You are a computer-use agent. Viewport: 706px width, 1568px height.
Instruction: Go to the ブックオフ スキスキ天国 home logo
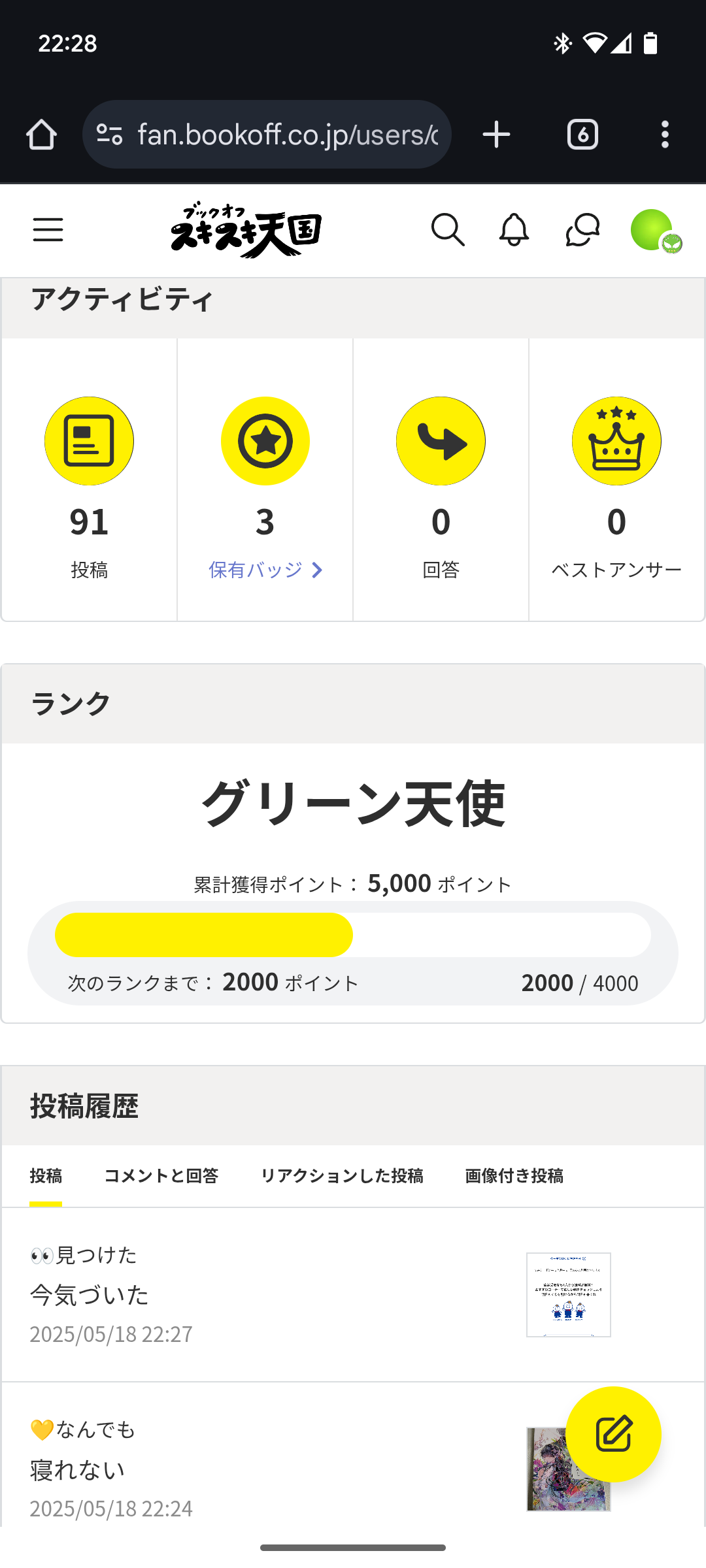246,230
